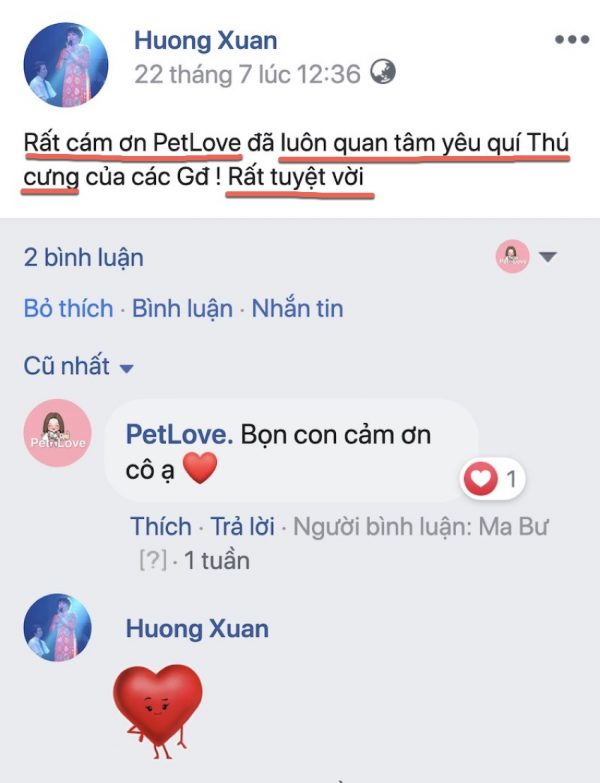This screenshot has height=783, width=600.
Task: Open Huong Xuan's profile from post header
Action: [205, 40]
